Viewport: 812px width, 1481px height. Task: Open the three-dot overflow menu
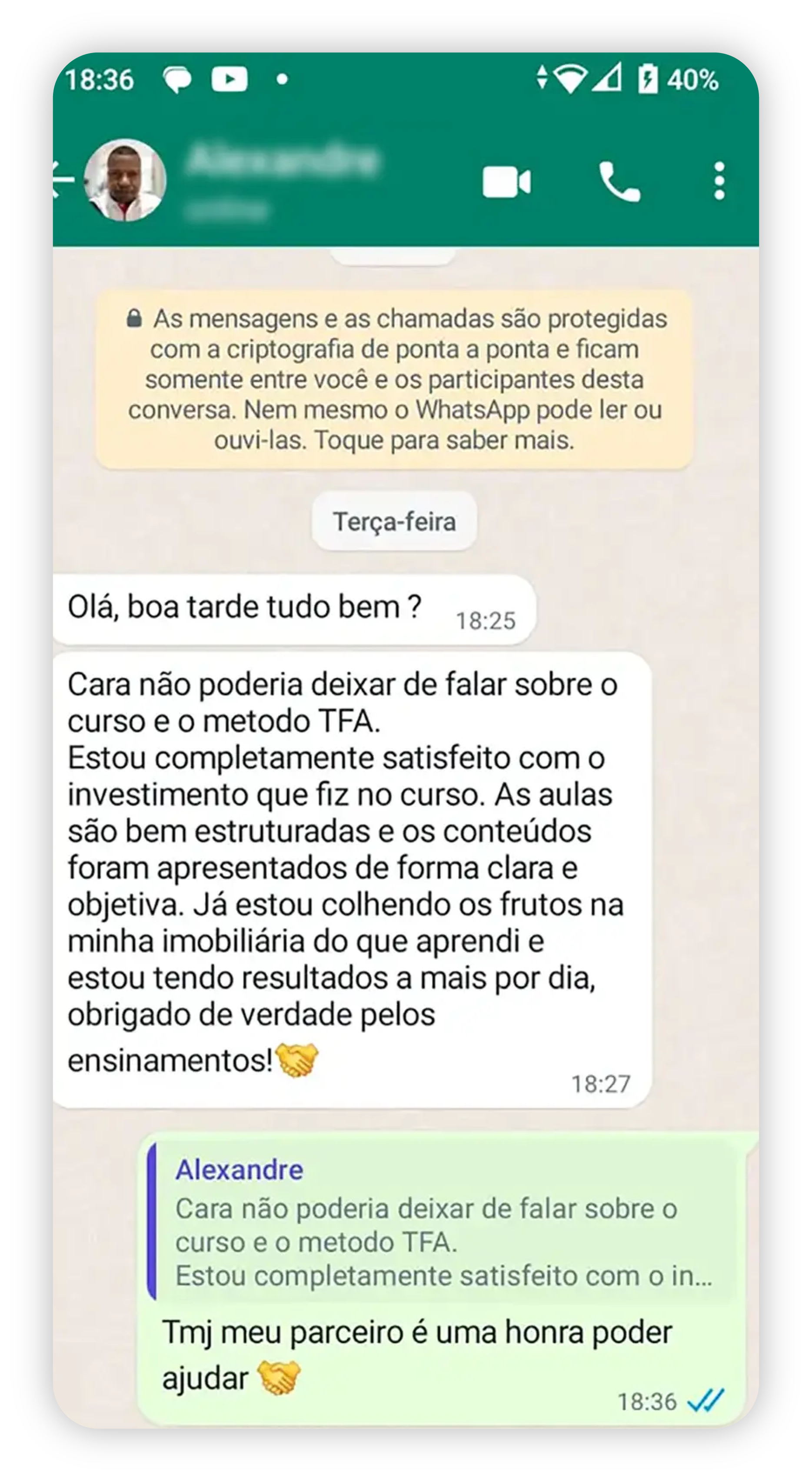(719, 181)
